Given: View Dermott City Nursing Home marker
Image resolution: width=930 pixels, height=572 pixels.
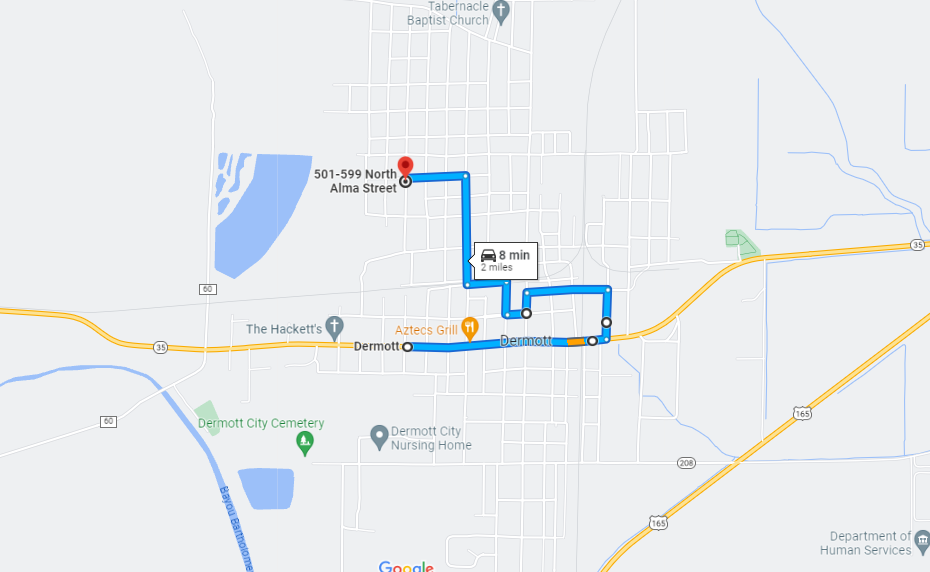Looking at the screenshot, I should 379,437.
